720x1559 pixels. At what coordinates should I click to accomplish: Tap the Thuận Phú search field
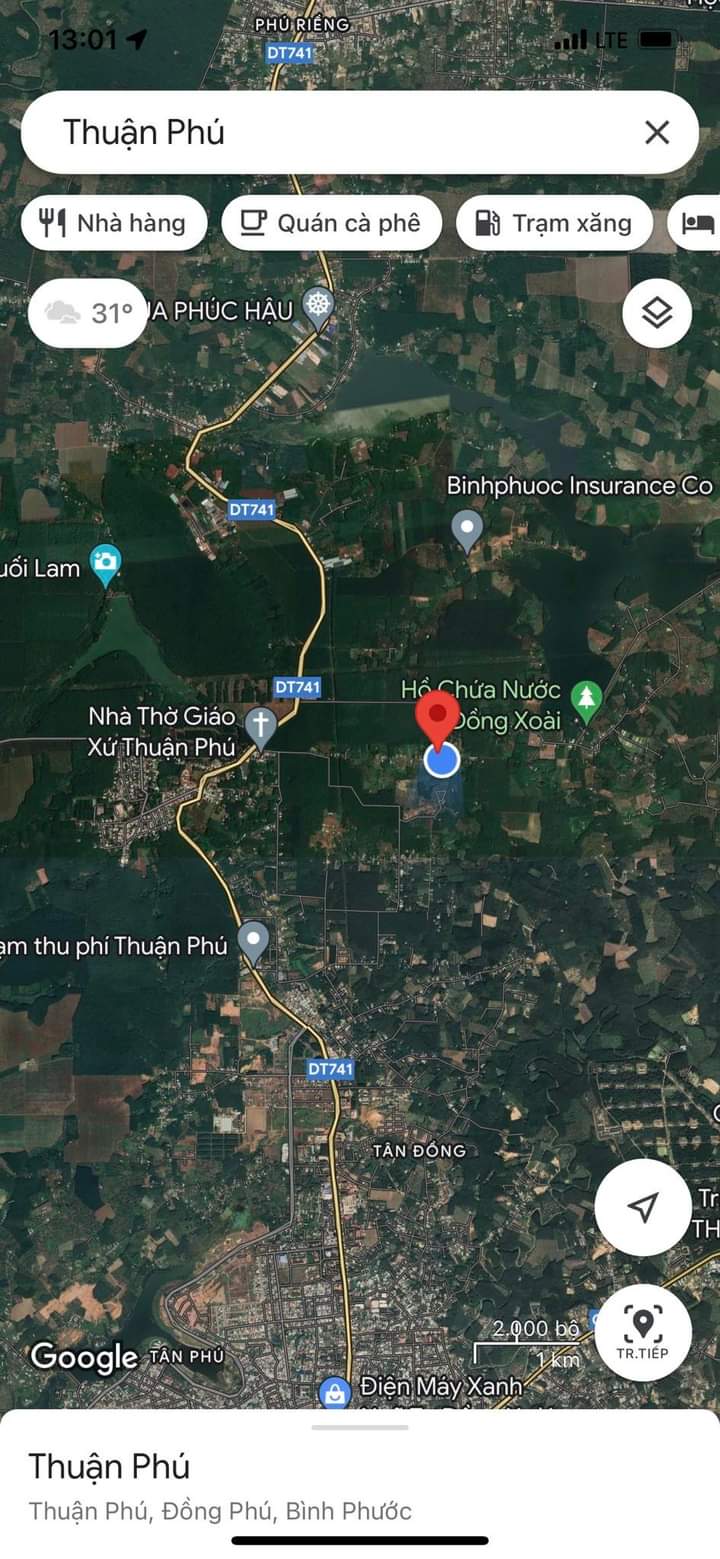click(330, 132)
